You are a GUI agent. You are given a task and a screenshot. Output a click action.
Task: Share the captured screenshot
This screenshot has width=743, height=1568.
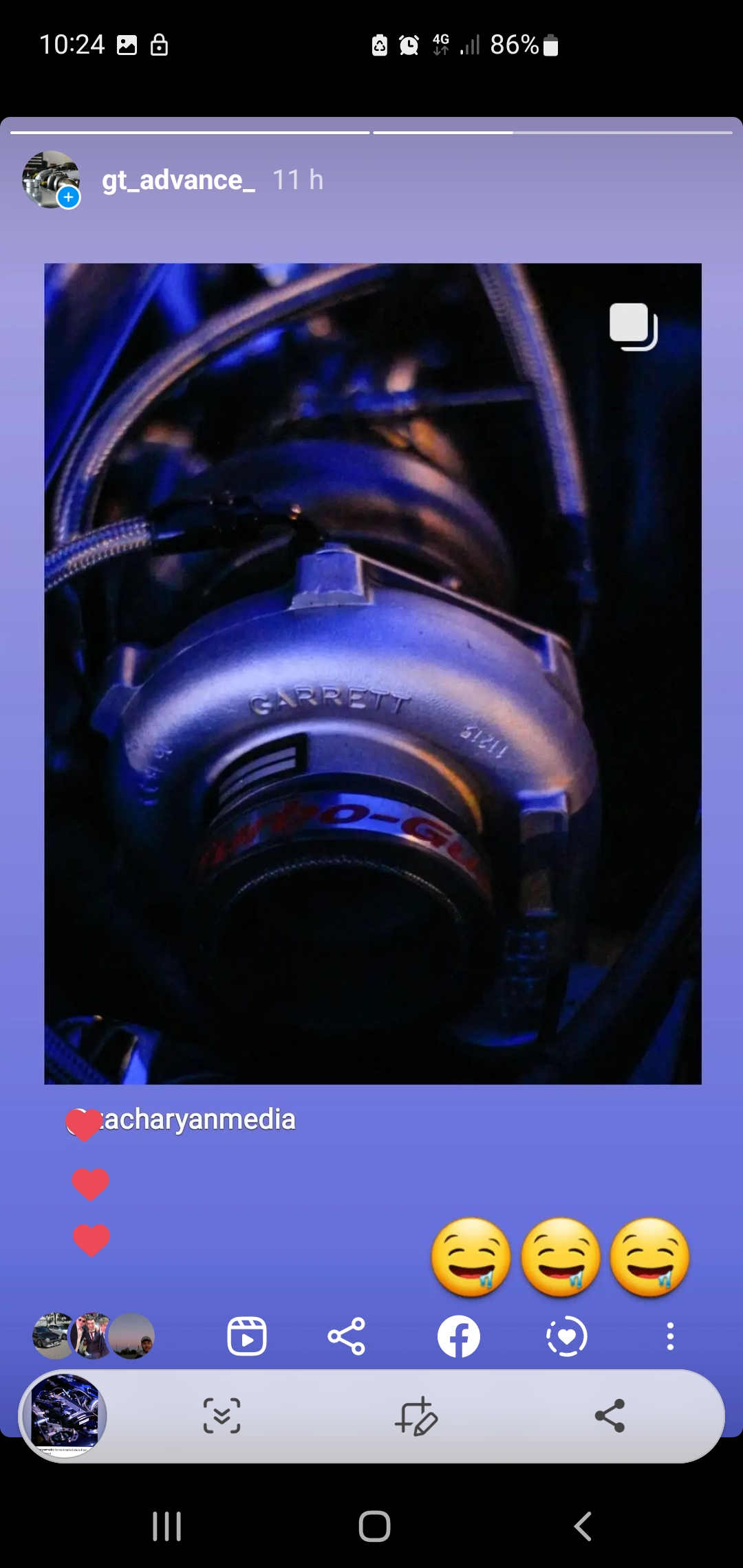pos(610,1415)
